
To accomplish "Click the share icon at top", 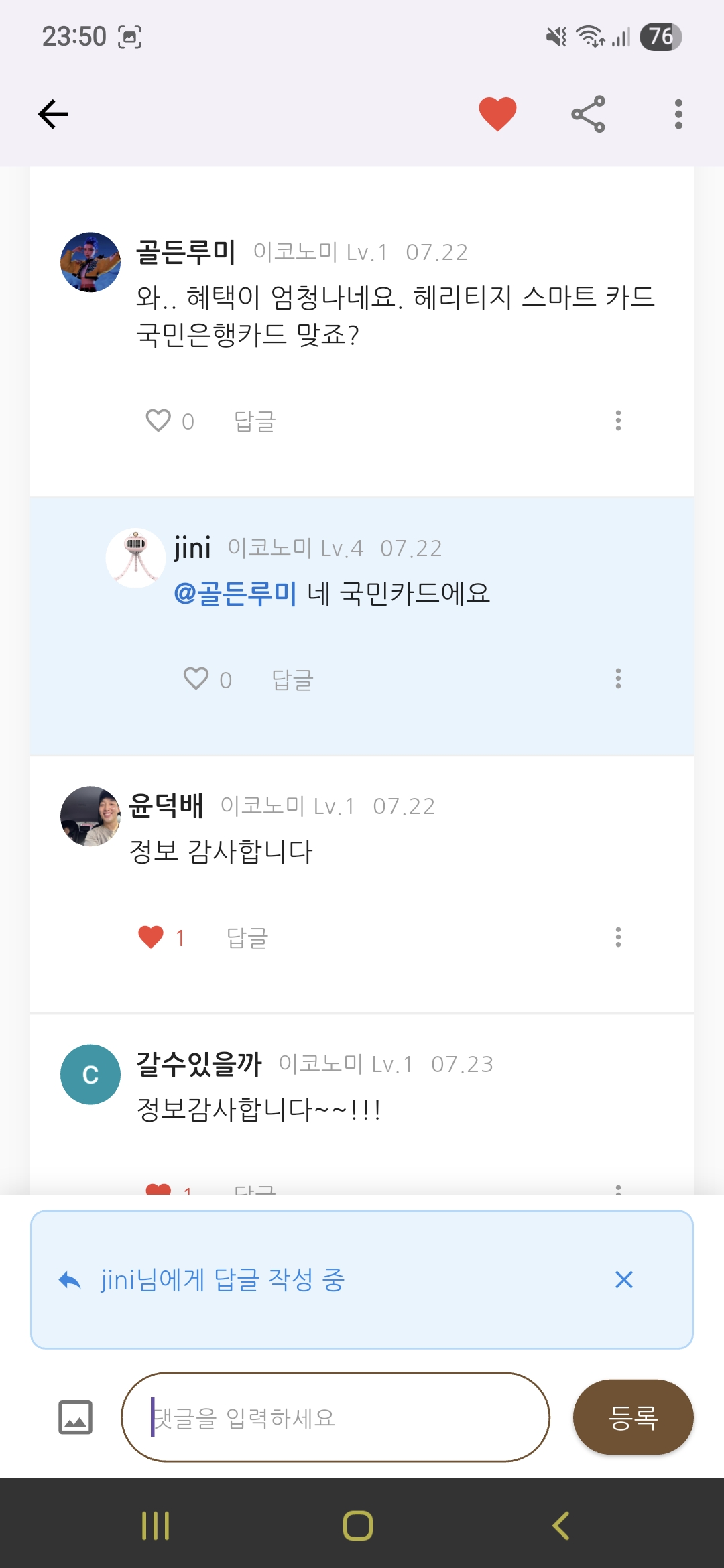I will [588, 113].
